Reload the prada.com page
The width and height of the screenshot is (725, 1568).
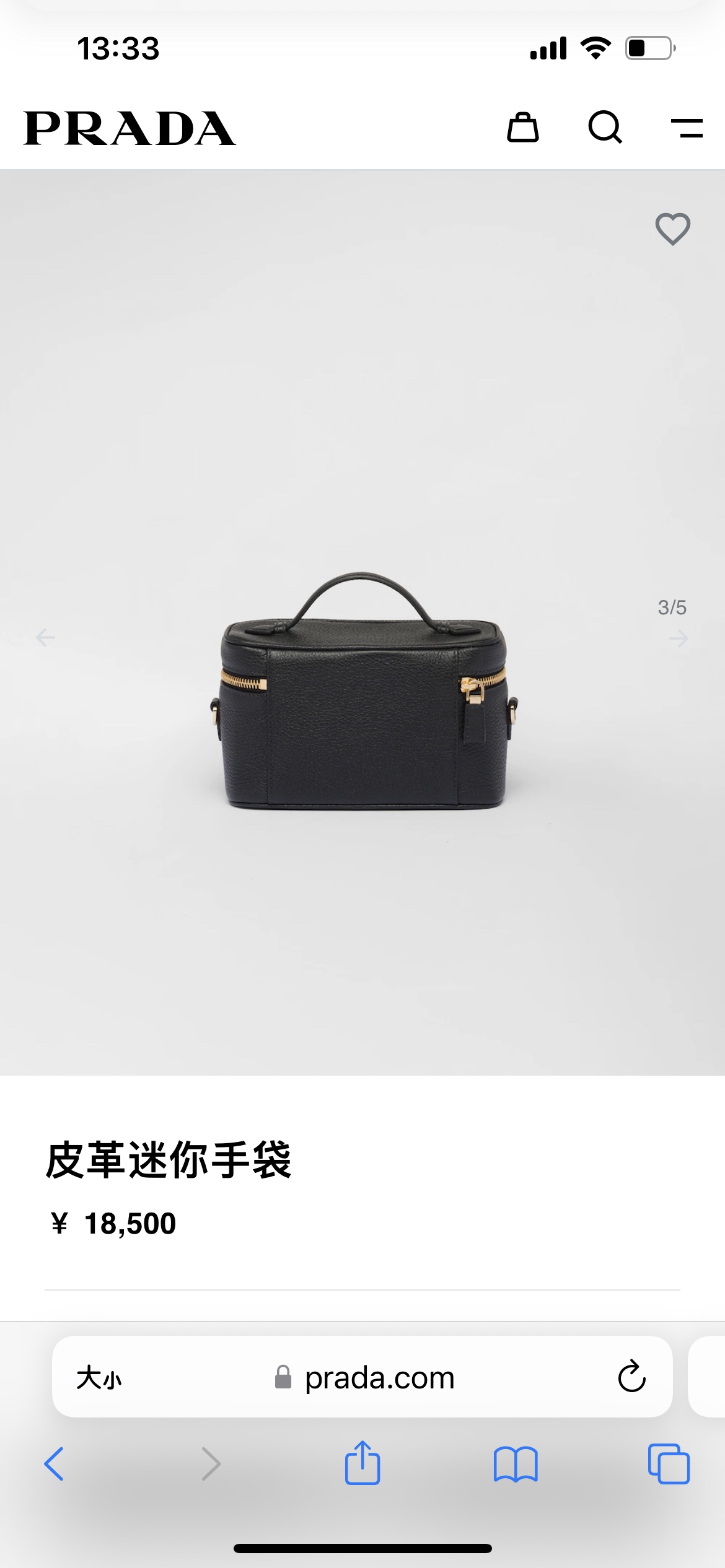631,1377
